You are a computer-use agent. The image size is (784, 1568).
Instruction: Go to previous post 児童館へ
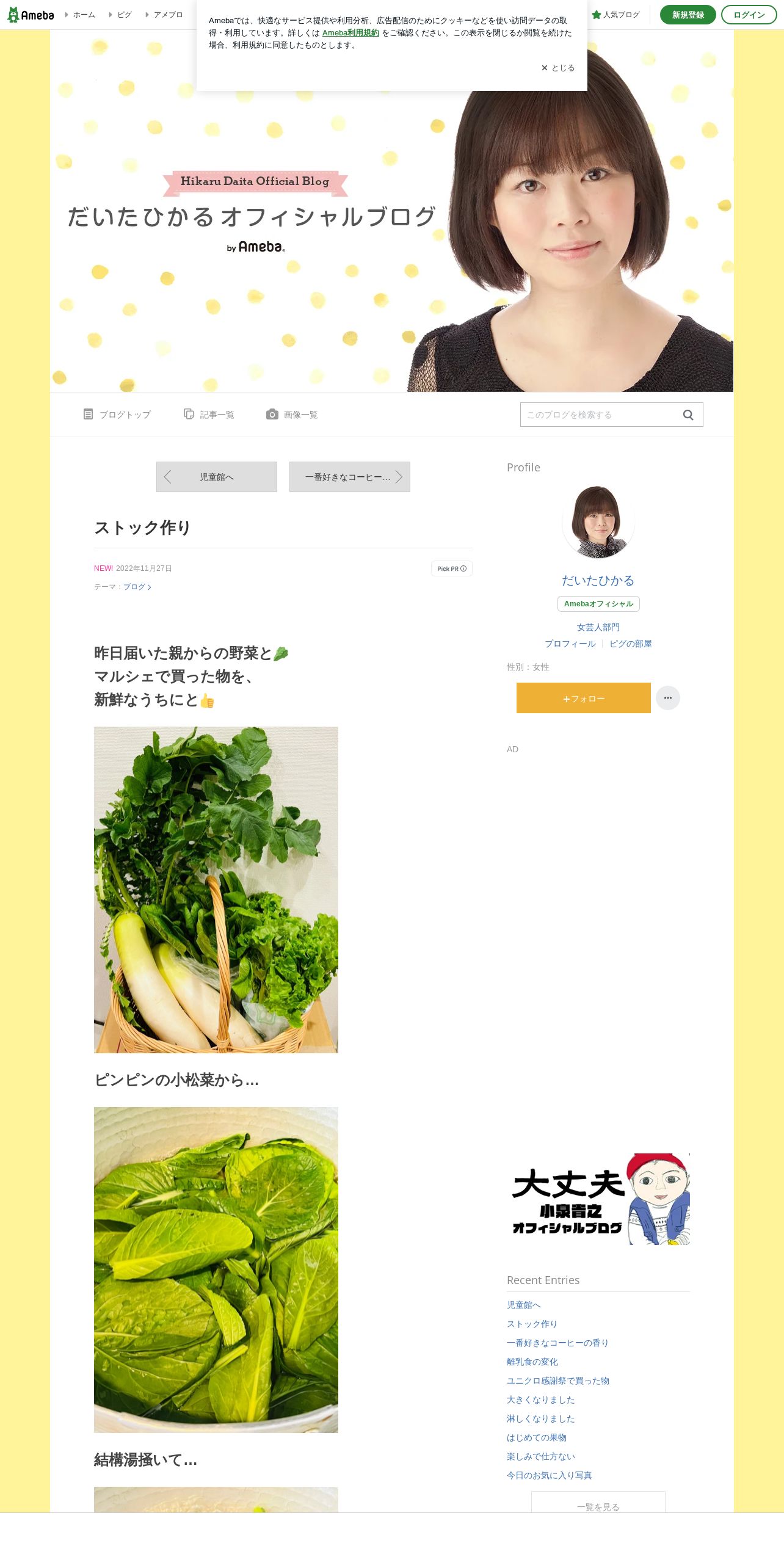(x=216, y=477)
